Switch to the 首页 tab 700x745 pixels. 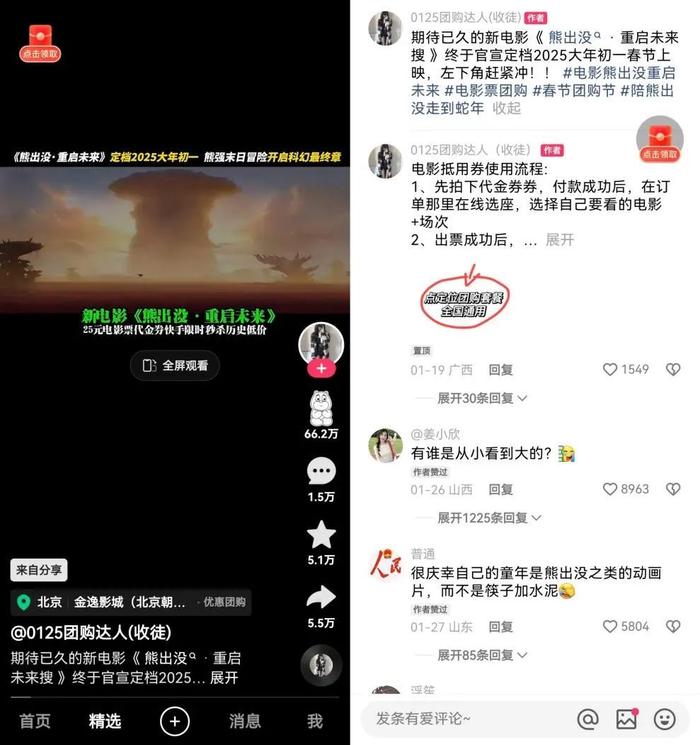tap(35, 721)
